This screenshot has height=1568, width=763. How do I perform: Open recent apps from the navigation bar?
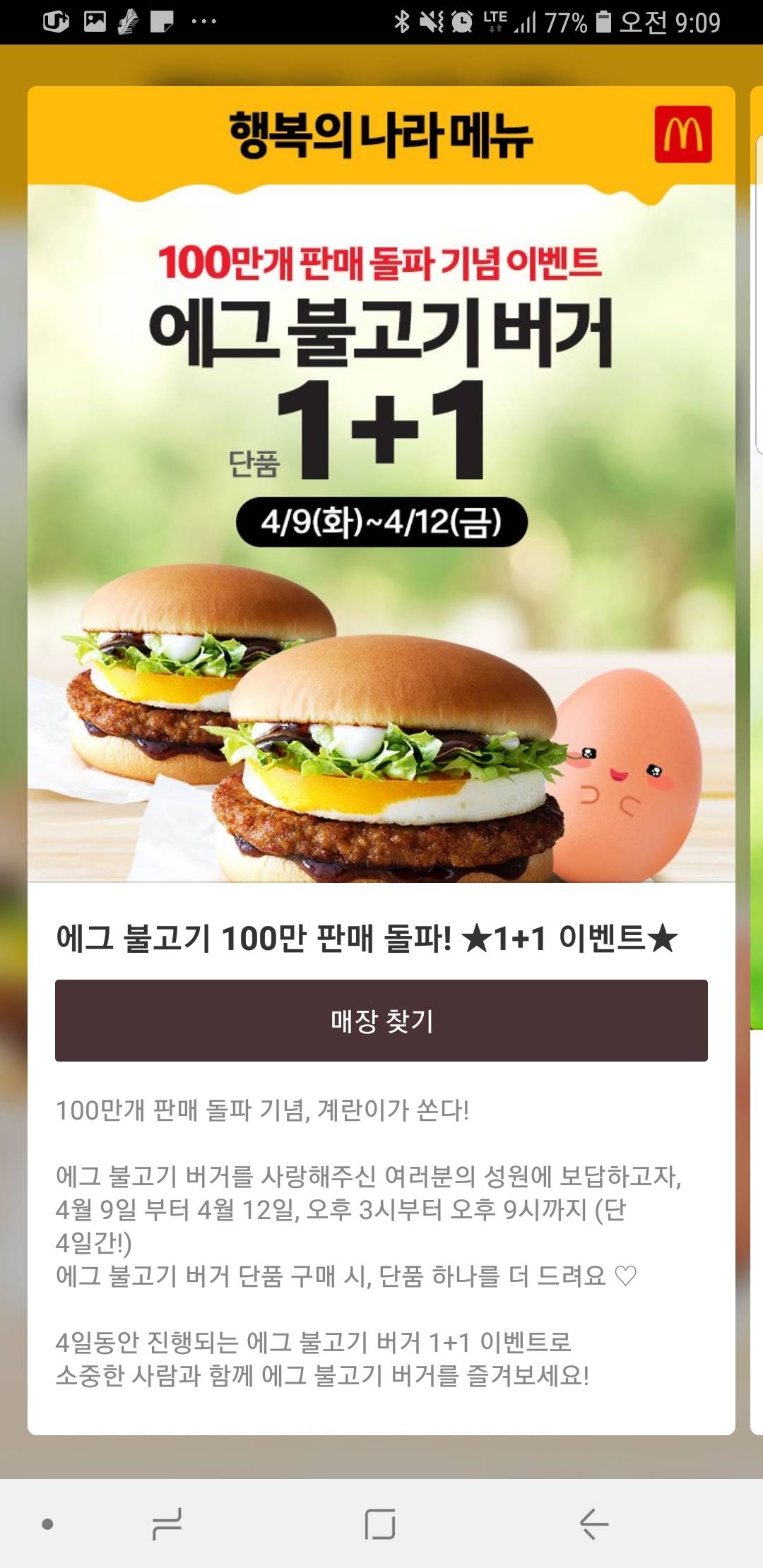[167, 1524]
